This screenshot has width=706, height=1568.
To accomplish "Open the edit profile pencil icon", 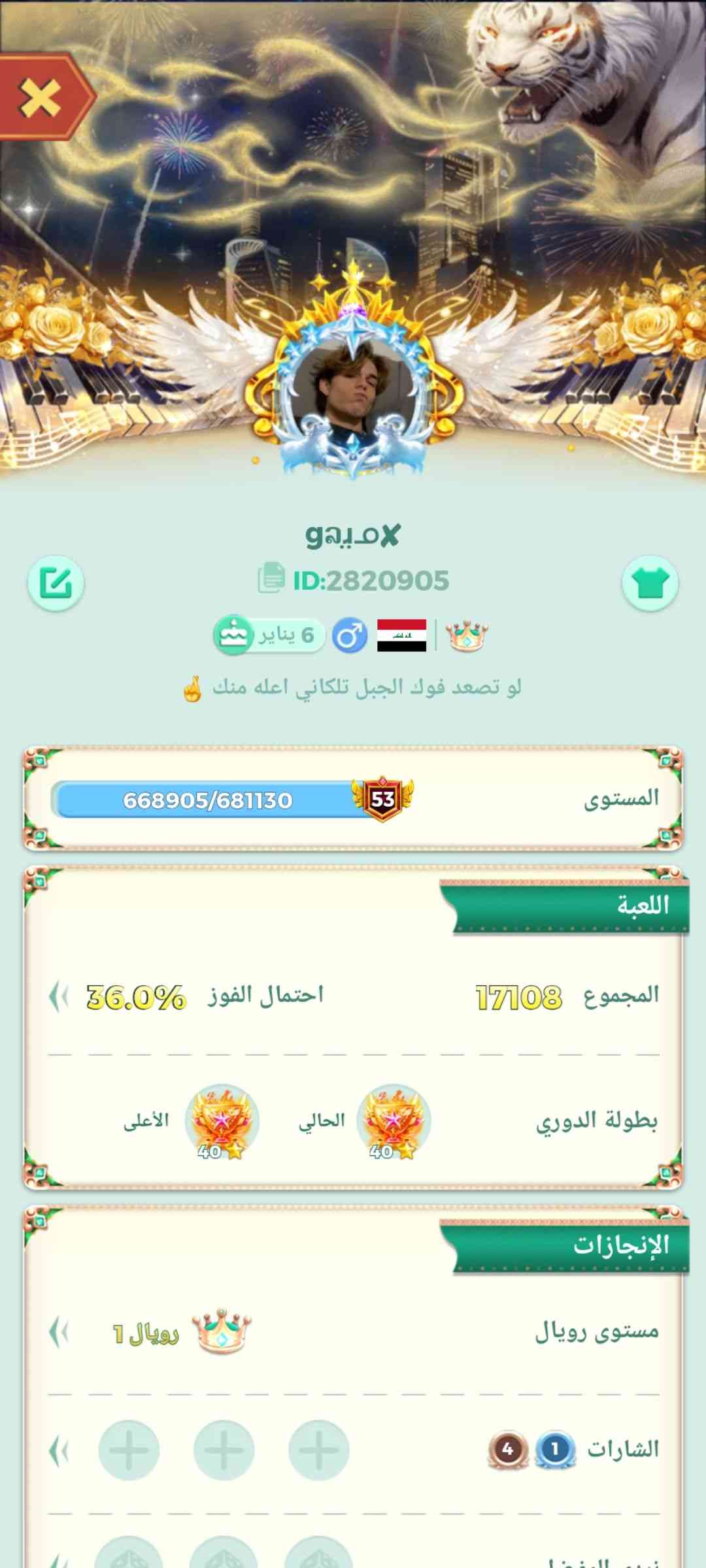I will [x=56, y=583].
